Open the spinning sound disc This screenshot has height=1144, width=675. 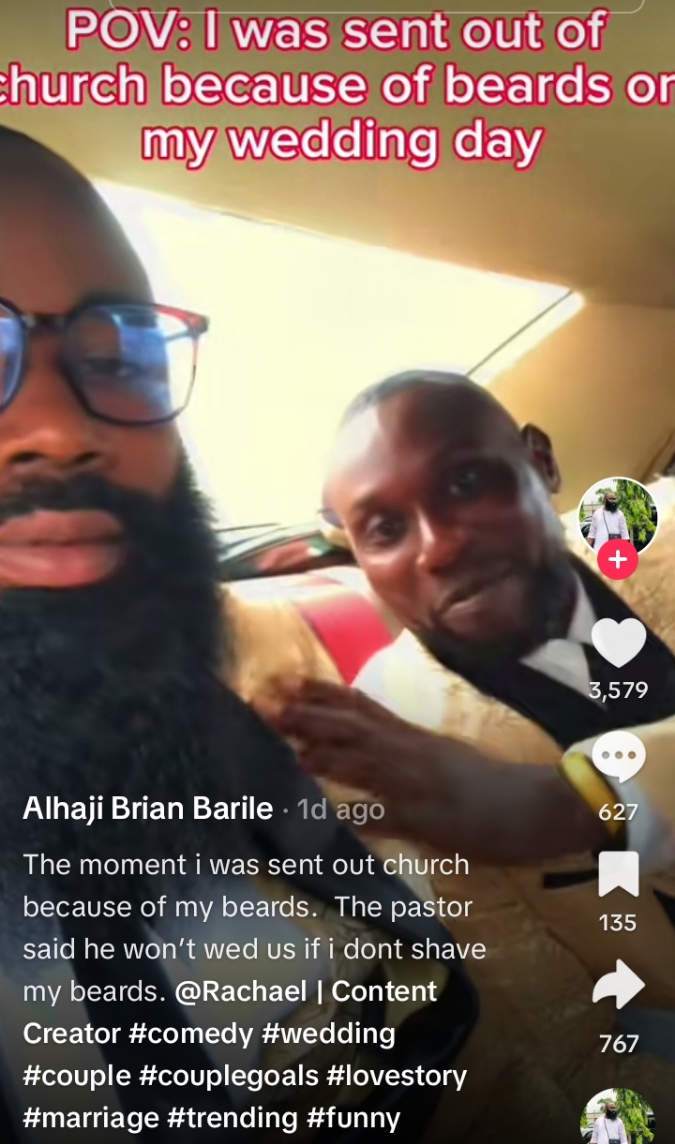point(618,1118)
